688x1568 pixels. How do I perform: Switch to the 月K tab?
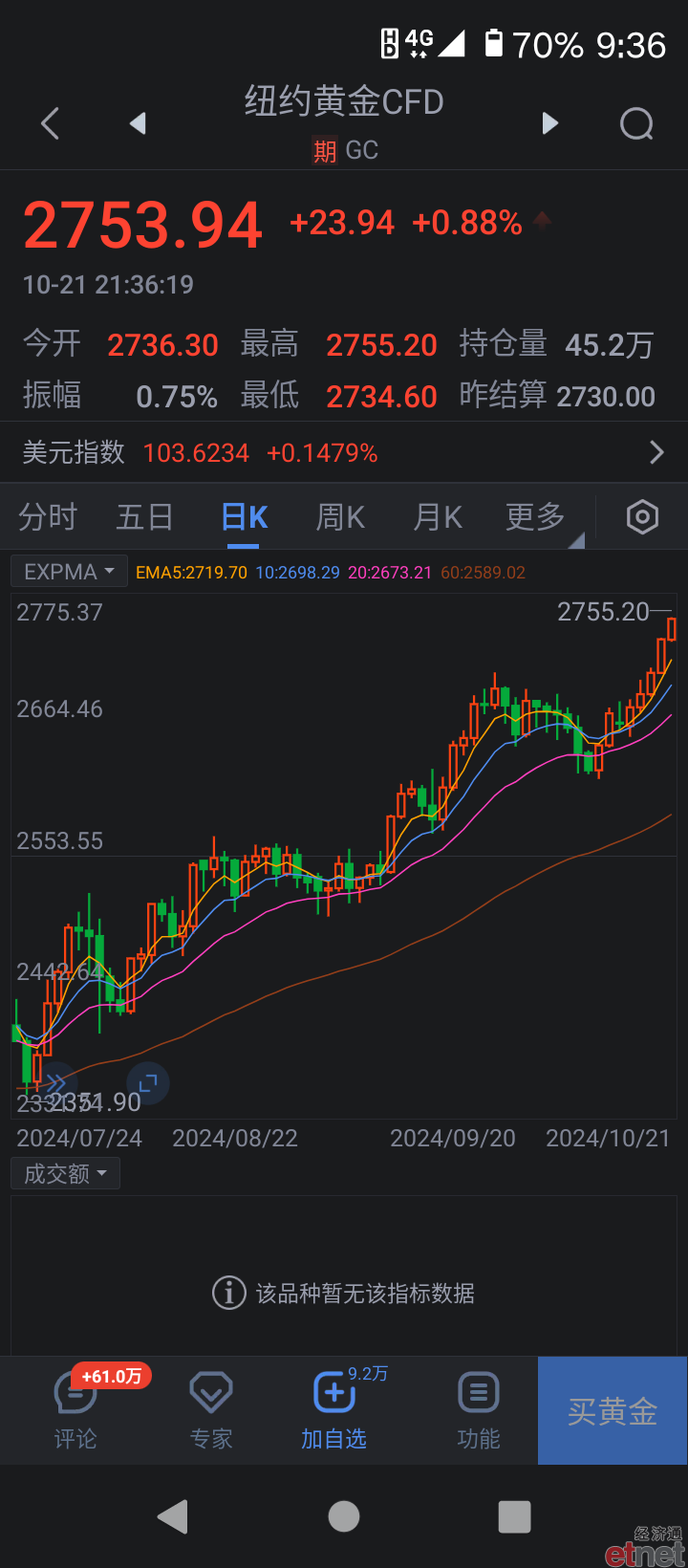[x=438, y=517]
